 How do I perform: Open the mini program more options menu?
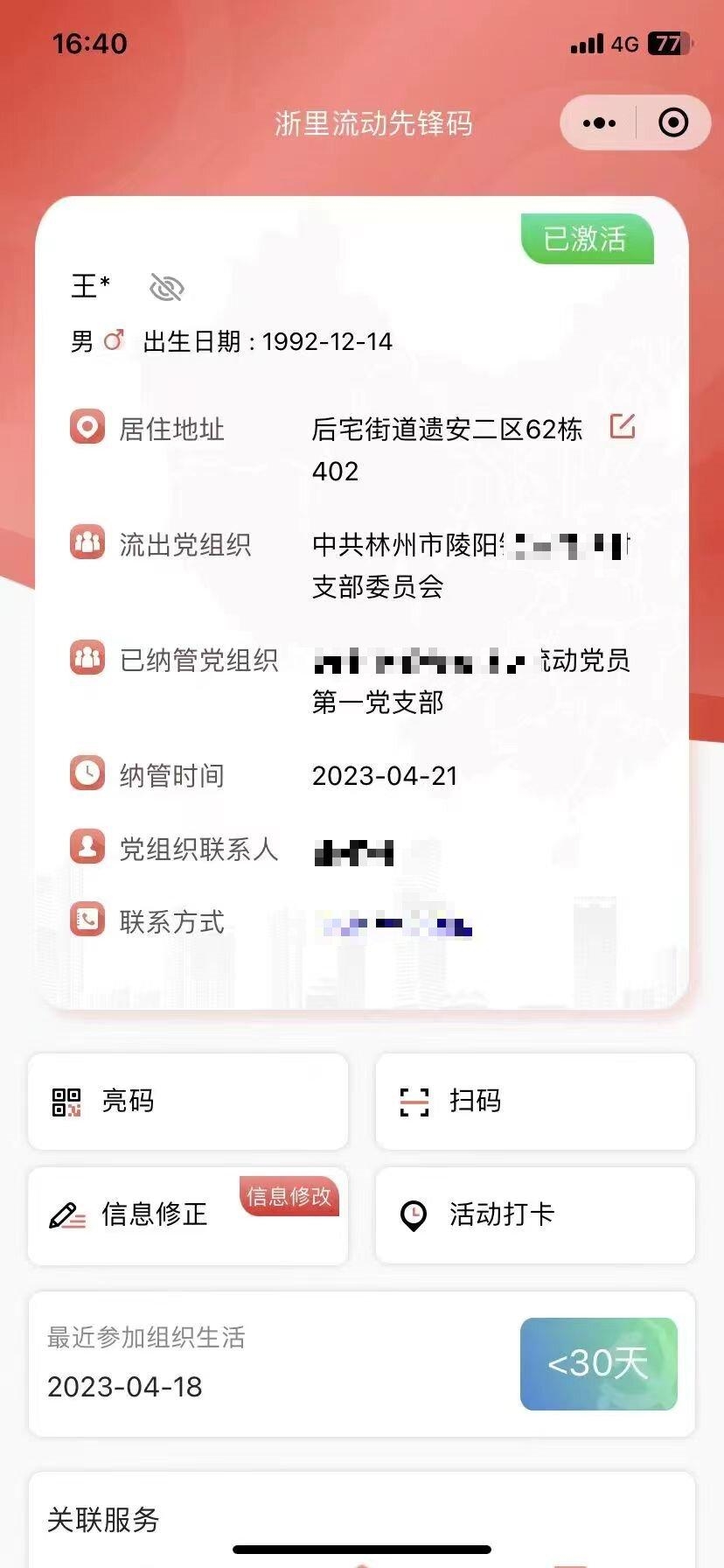[599, 123]
